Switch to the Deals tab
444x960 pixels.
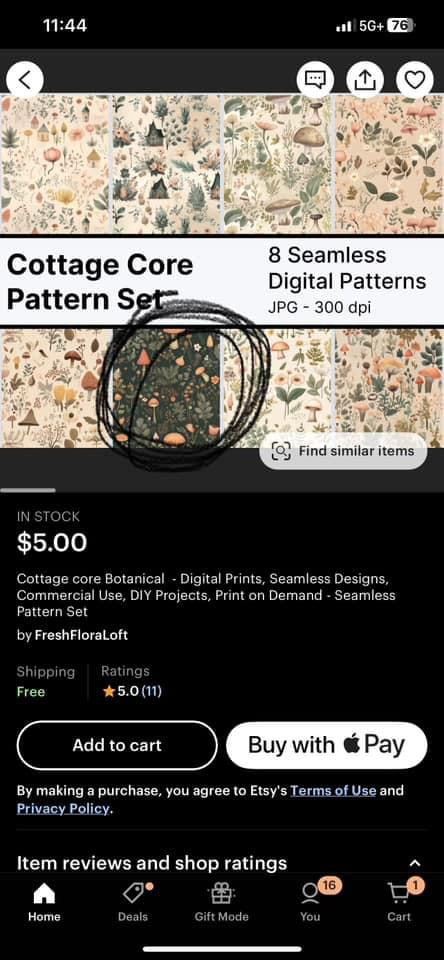click(133, 904)
